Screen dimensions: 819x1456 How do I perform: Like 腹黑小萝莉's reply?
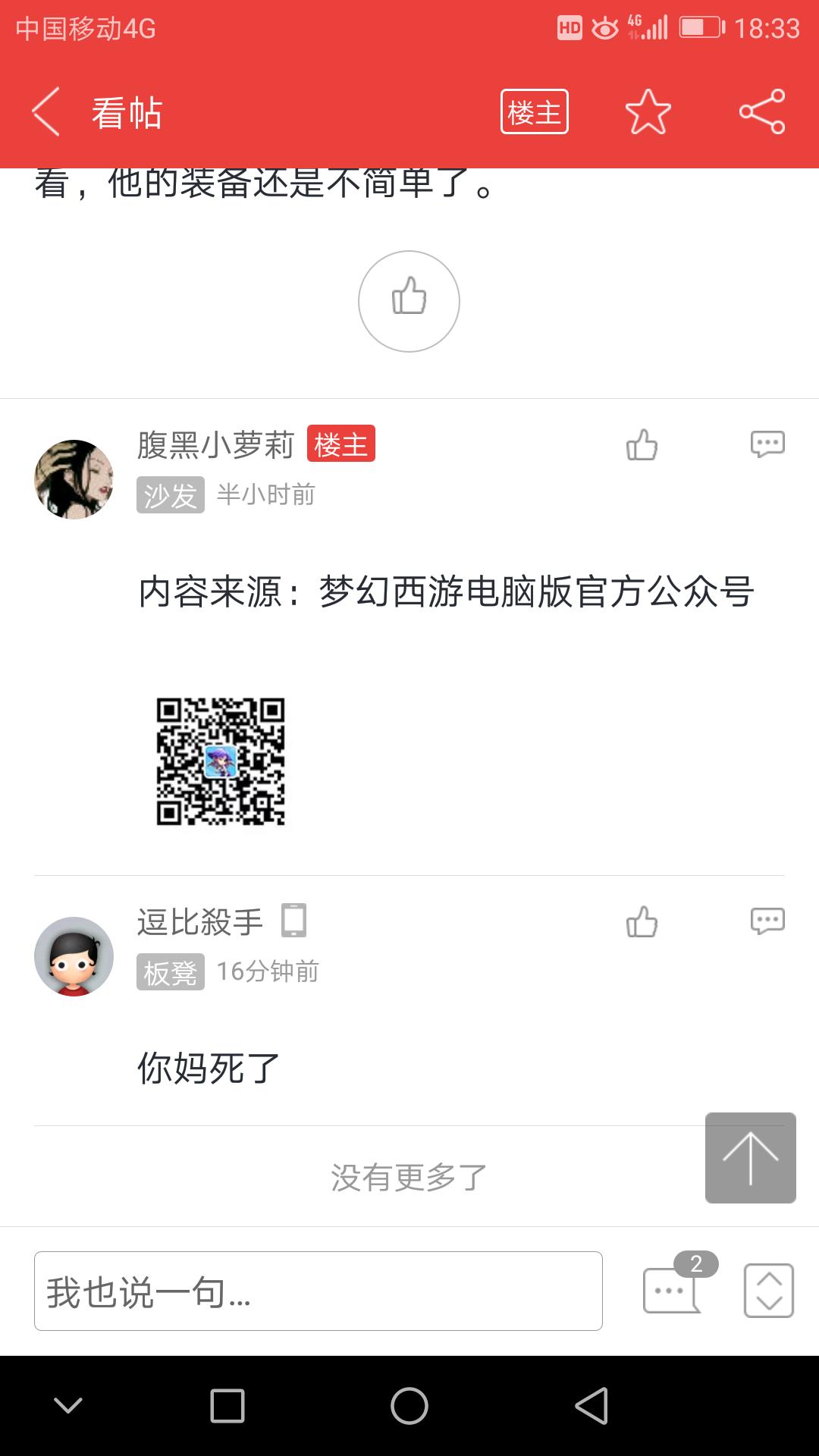coord(642,445)
